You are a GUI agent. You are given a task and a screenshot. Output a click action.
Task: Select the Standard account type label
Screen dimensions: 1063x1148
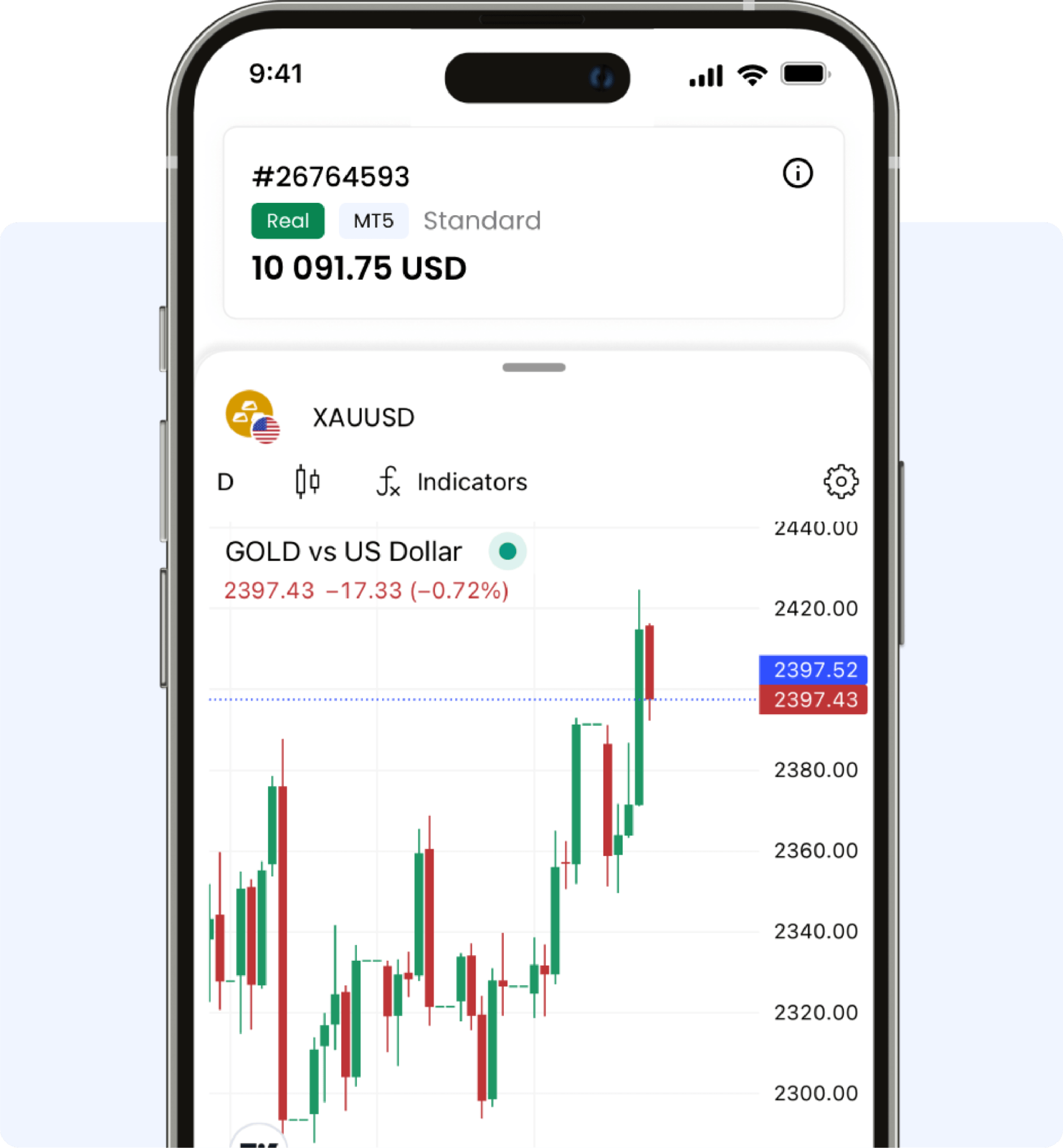tap(482, 220)
